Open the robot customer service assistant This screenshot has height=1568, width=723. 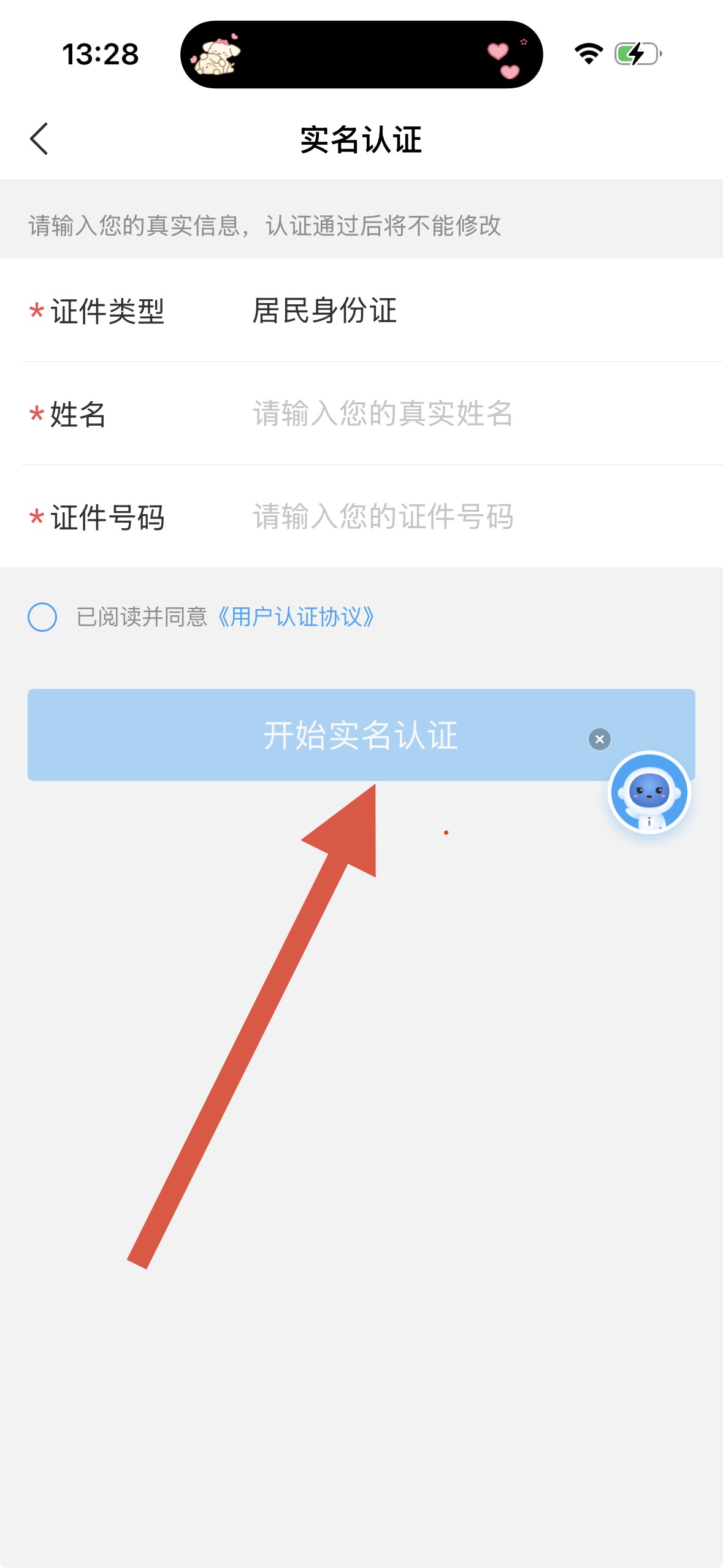[x=649, y=792]
